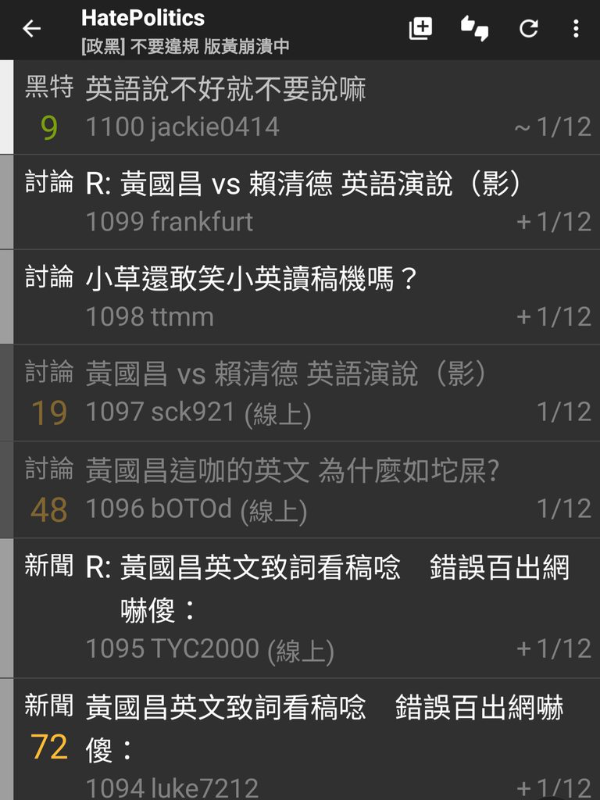View post 1096 by bOTOd

click(x=300, y=489)
